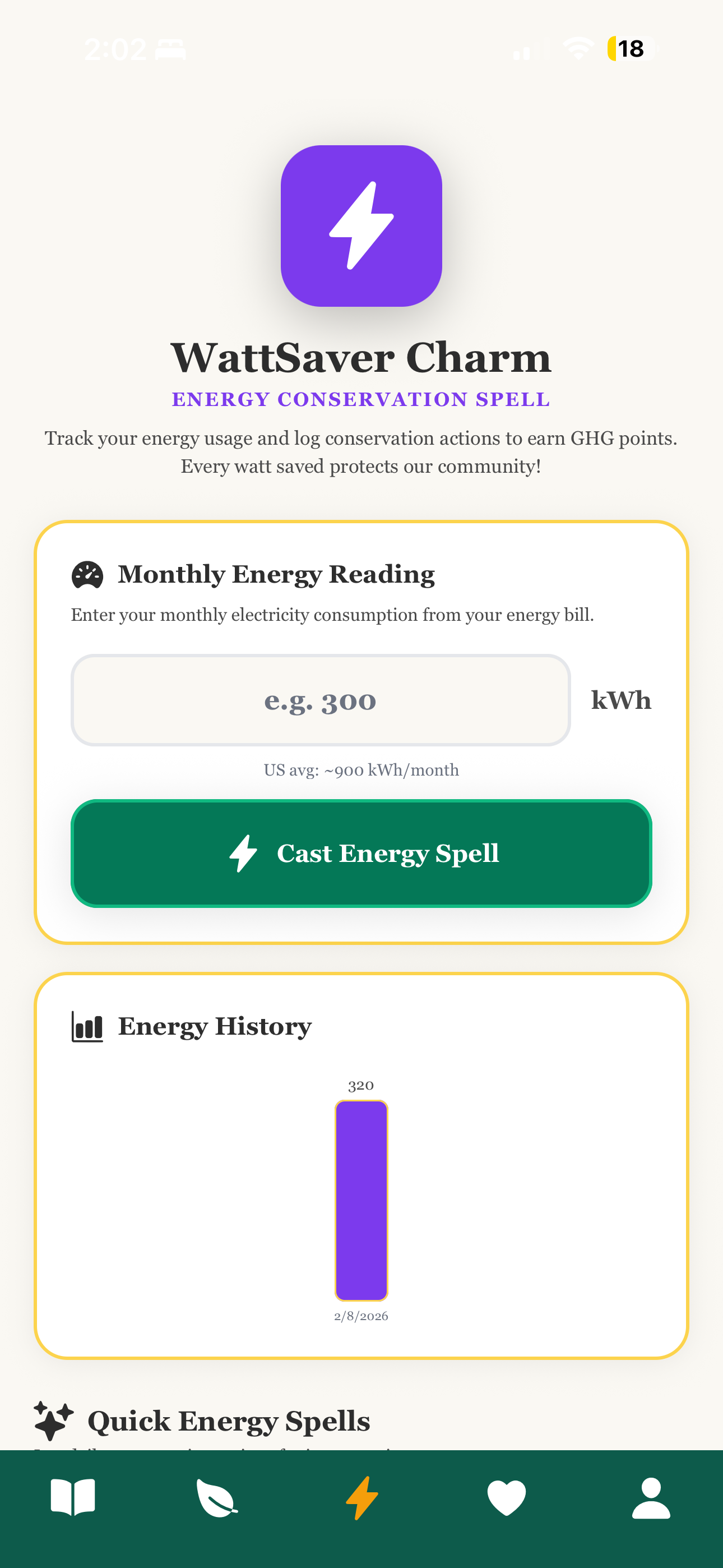This screenshot has width=723, height=1568.
Task: Open the book tab in bottom navigation
Action: click(x=73, y=1497)
